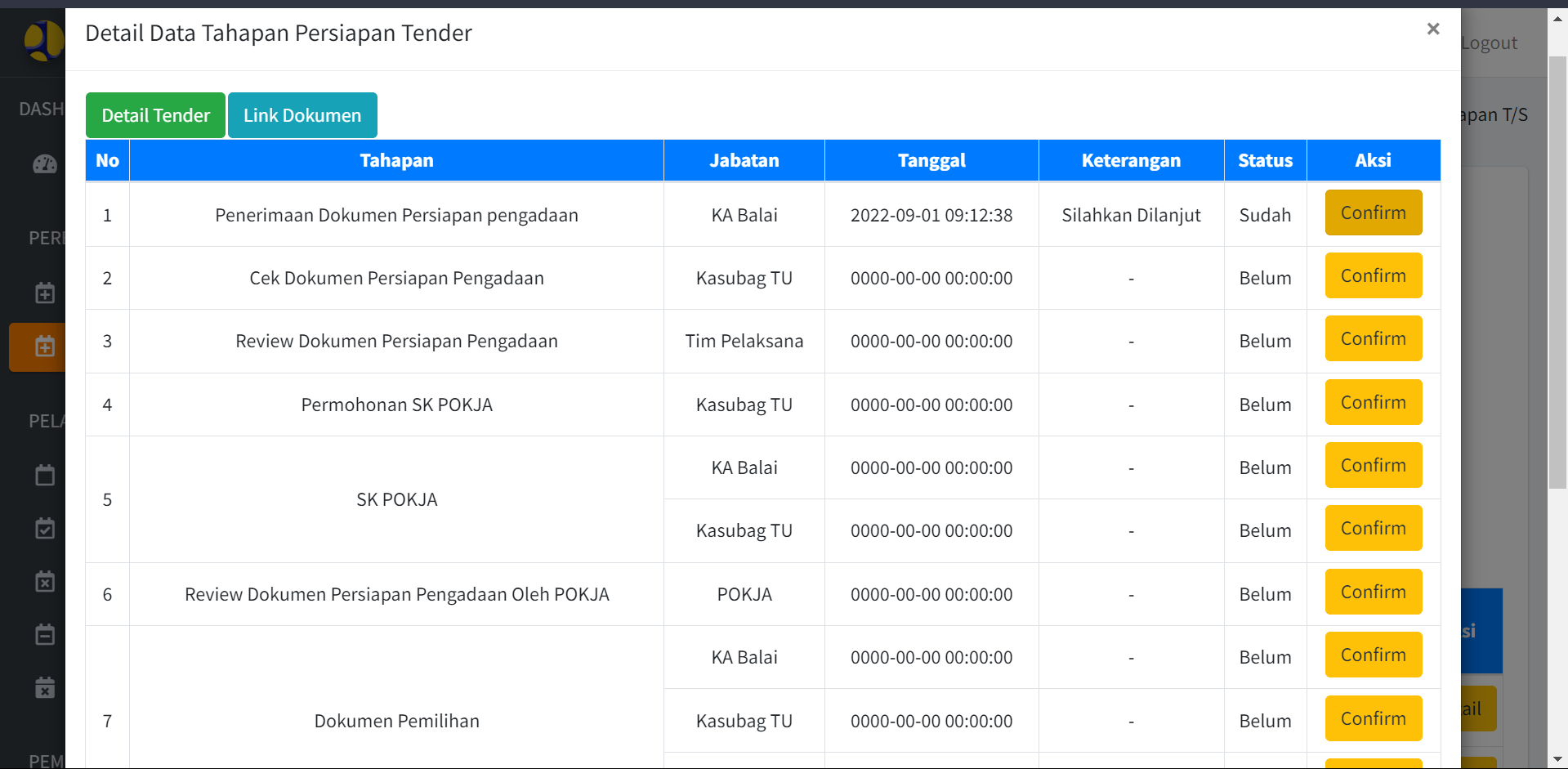Confirm Permohonan SK POKJA row
The height and width of the screenshot is (769, 1568).
(1373, 402)
